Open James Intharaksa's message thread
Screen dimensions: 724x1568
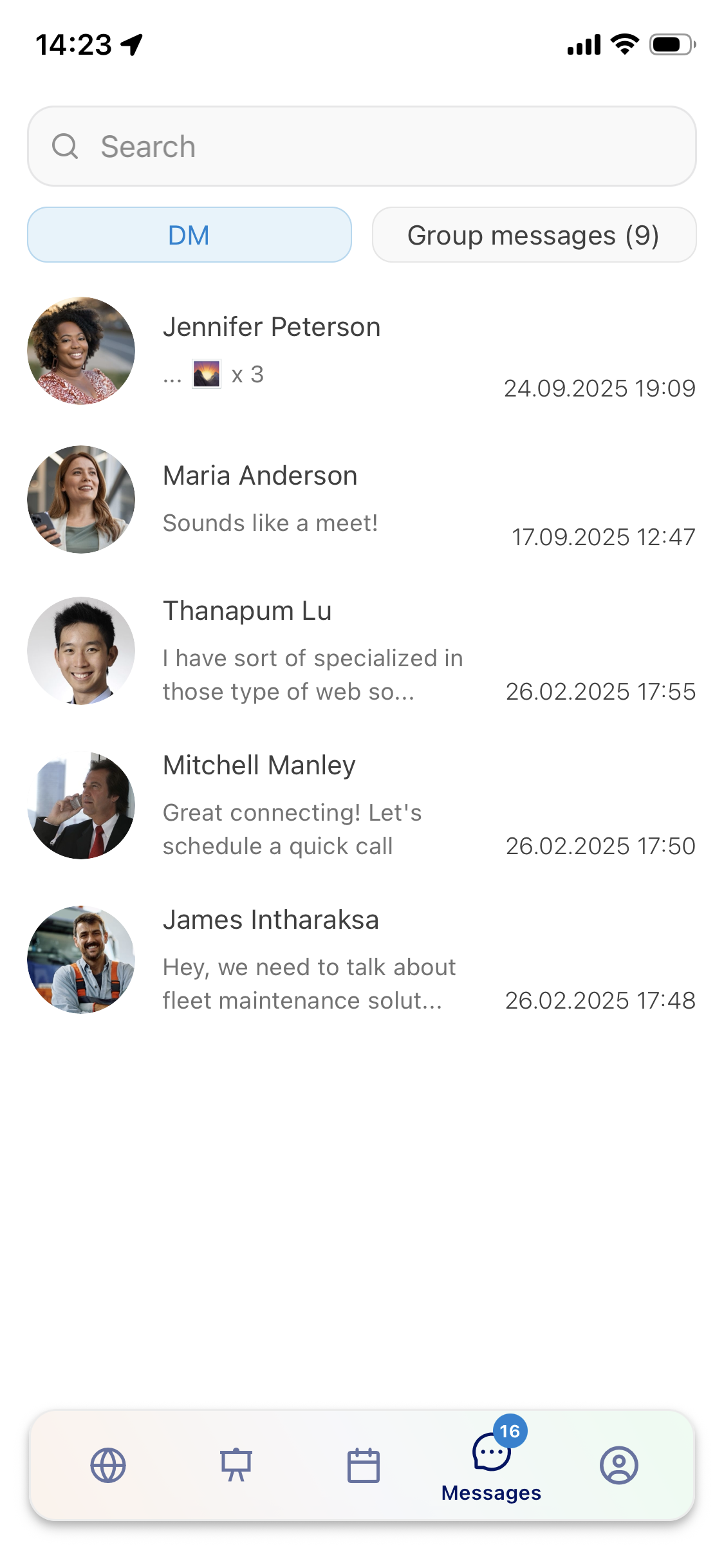pos(362,960)
